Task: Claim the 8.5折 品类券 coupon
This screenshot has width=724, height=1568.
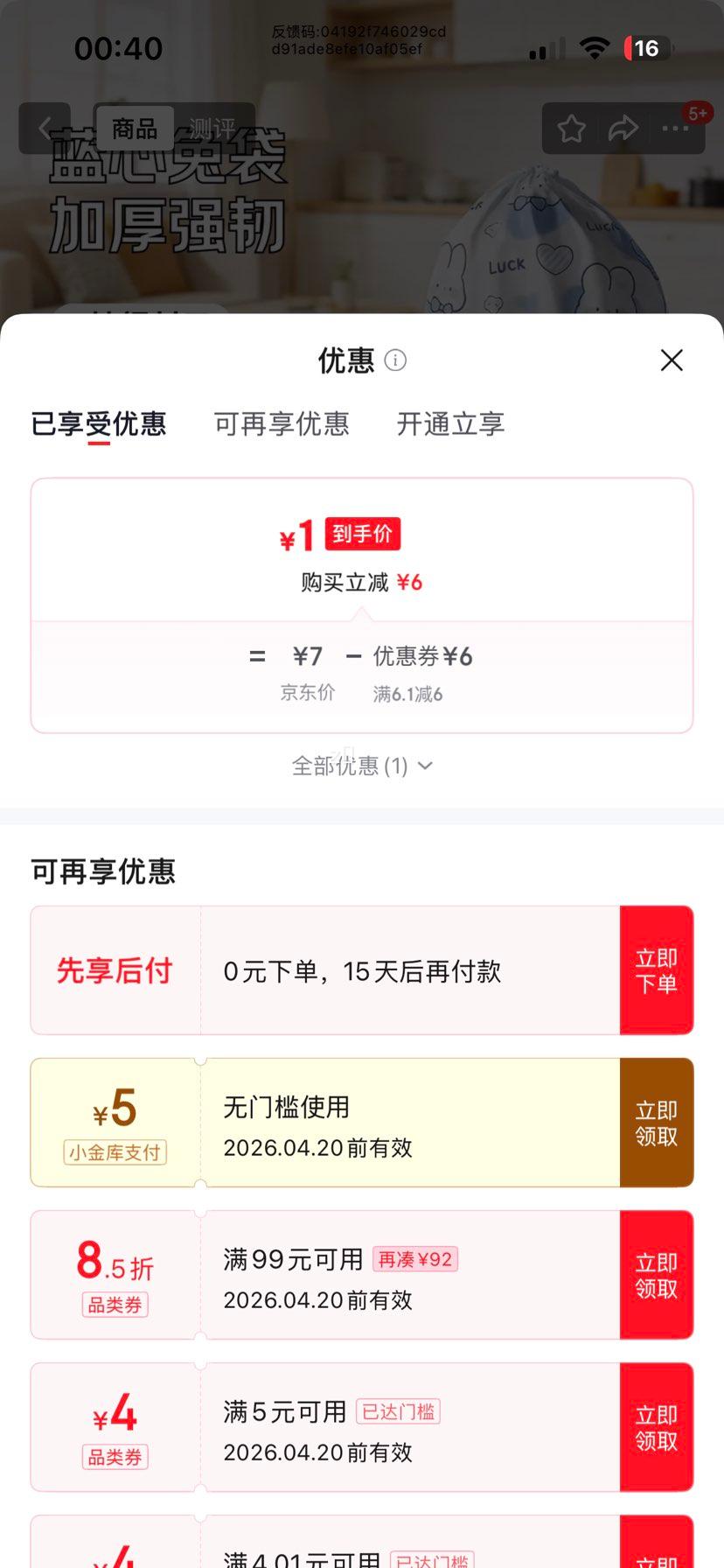Action: click(657, 1274)
